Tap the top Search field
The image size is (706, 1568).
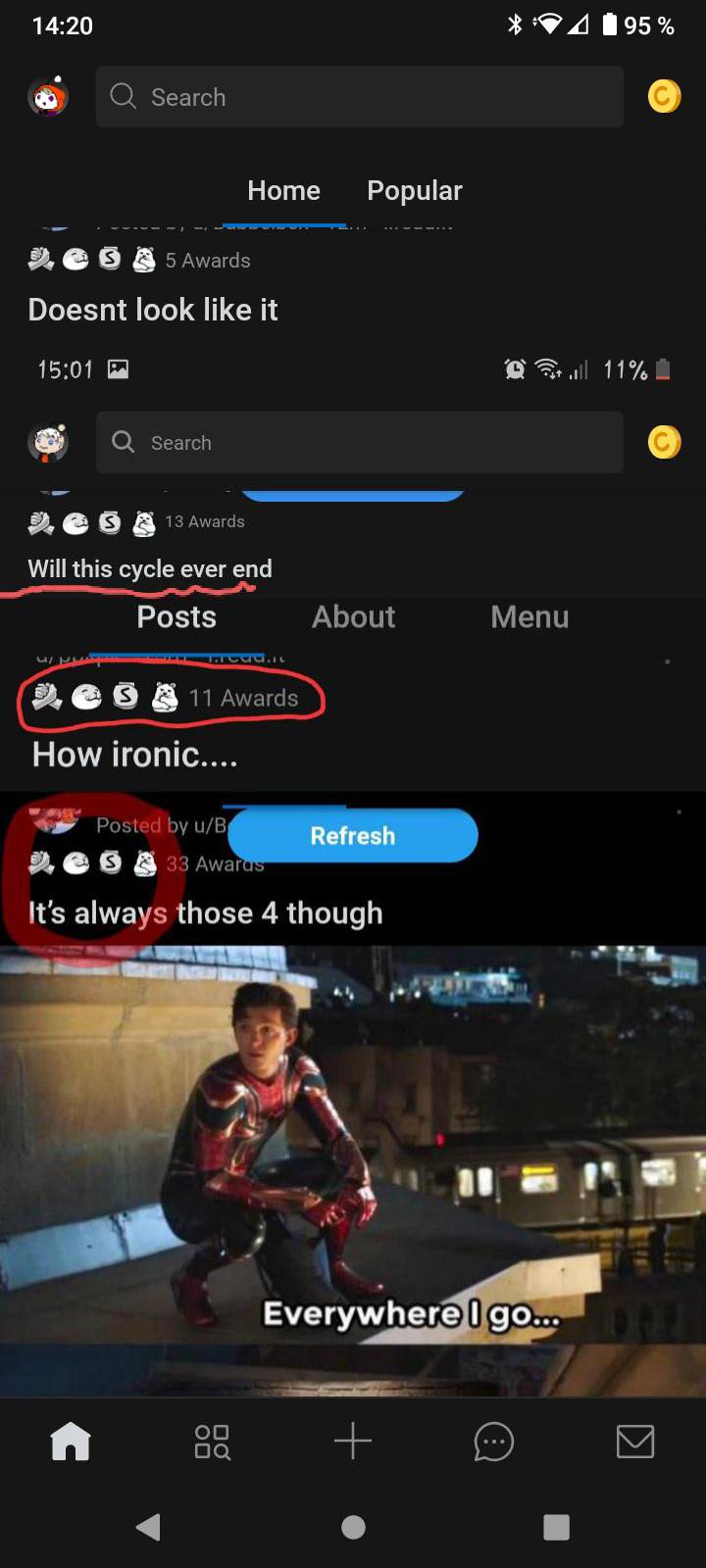click(x=359, y=97)
